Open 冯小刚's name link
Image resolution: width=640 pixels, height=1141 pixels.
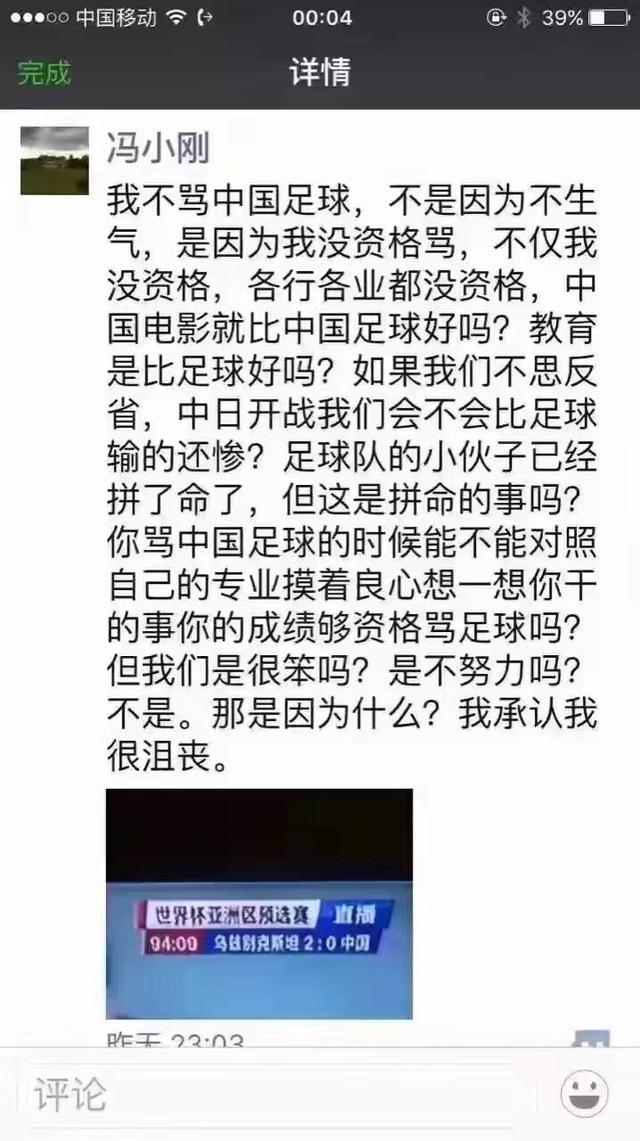(x=159, y=147)
